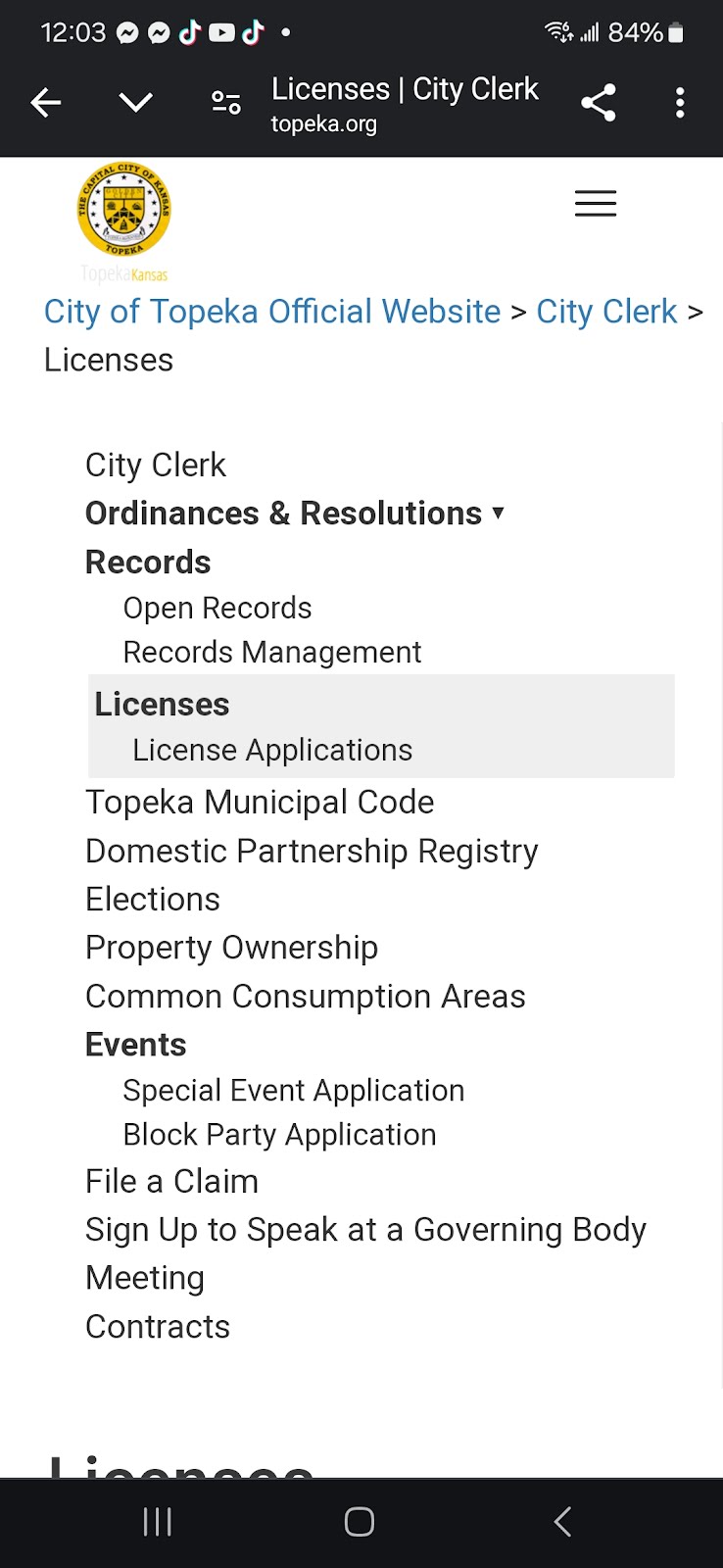
Task: Tap the system home button
Action: [x=360, y=1522]
